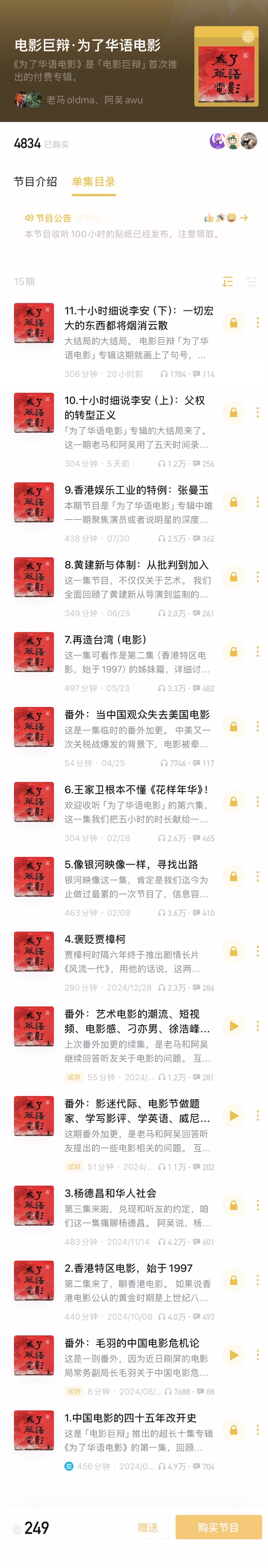
Task: Open the 节目公告 announcement arrow
Action: (244, 218)
